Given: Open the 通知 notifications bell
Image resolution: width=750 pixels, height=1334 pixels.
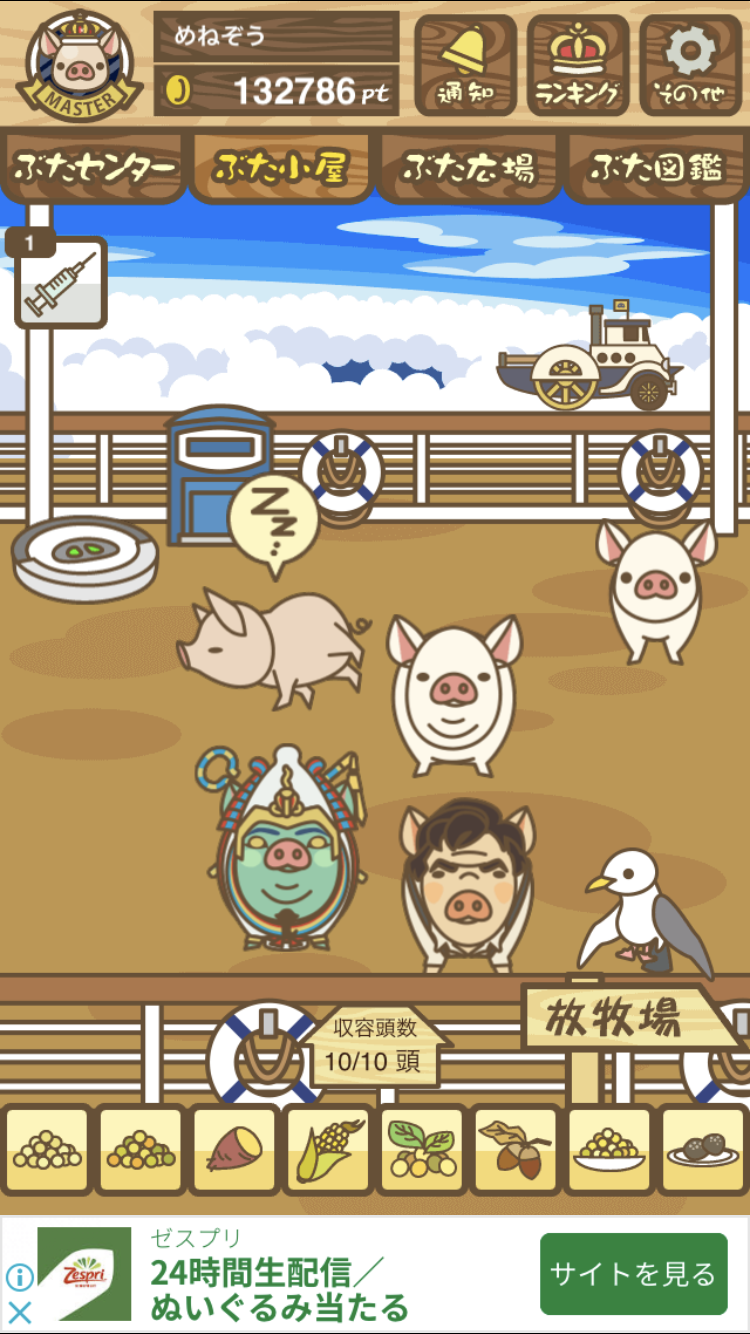Looking at the screenshot, I should (x=465, y=65).
